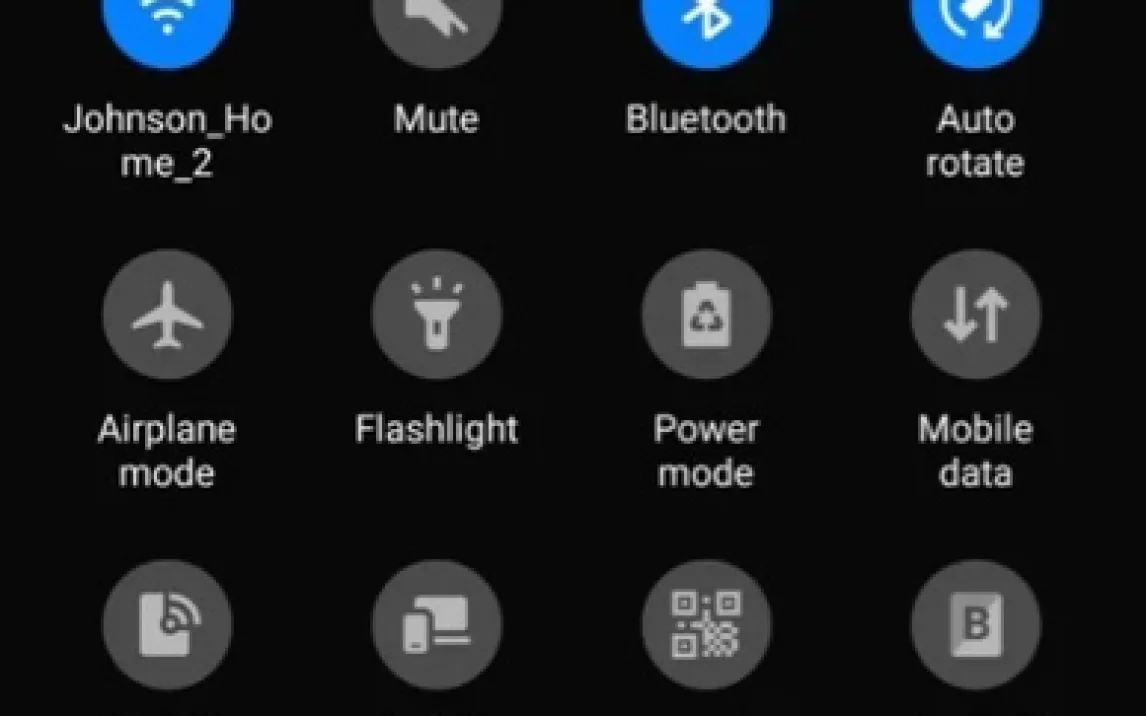Turn on the Flashlight
Screen dimensions: 1146x716
click(x=436, y=314)
